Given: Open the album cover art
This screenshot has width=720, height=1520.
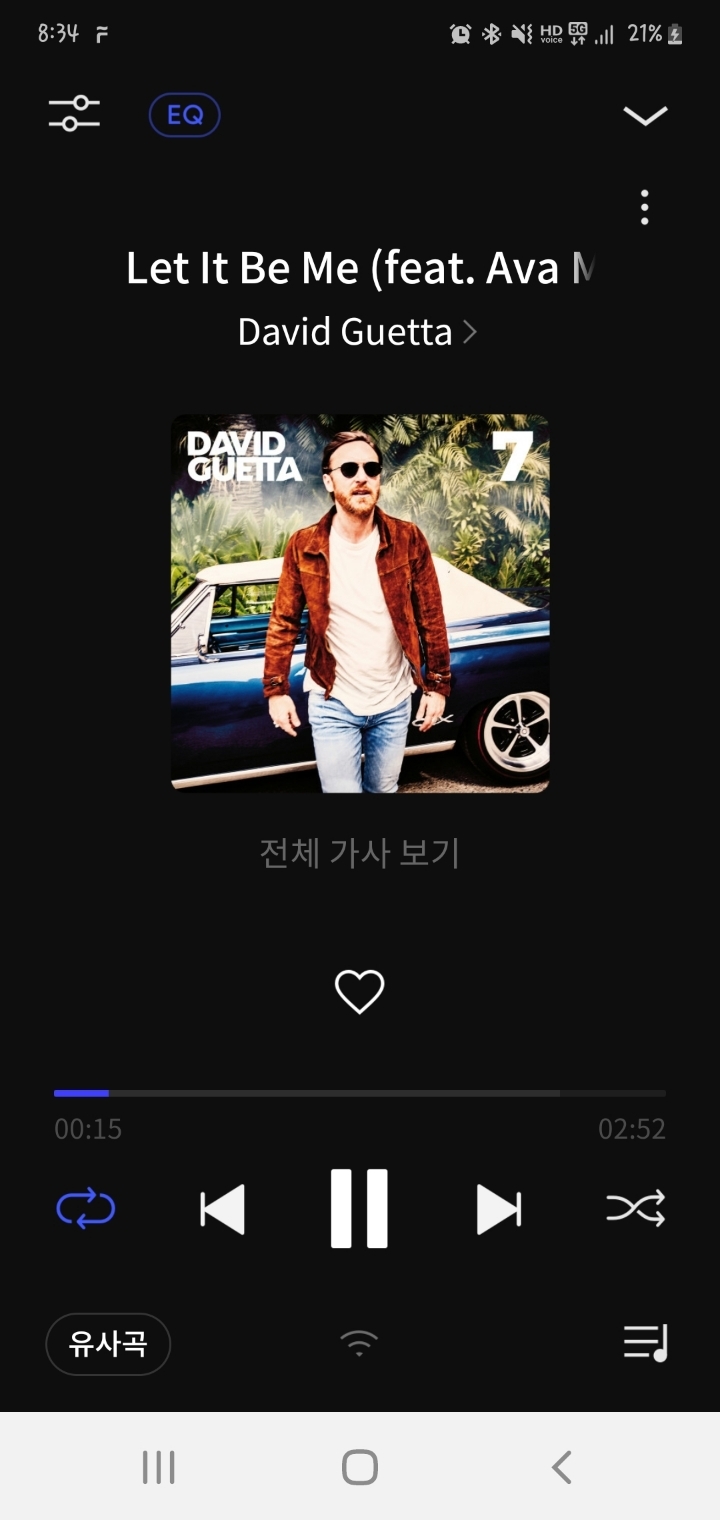Looking at the screenshot, I should (x=360, y=603).
